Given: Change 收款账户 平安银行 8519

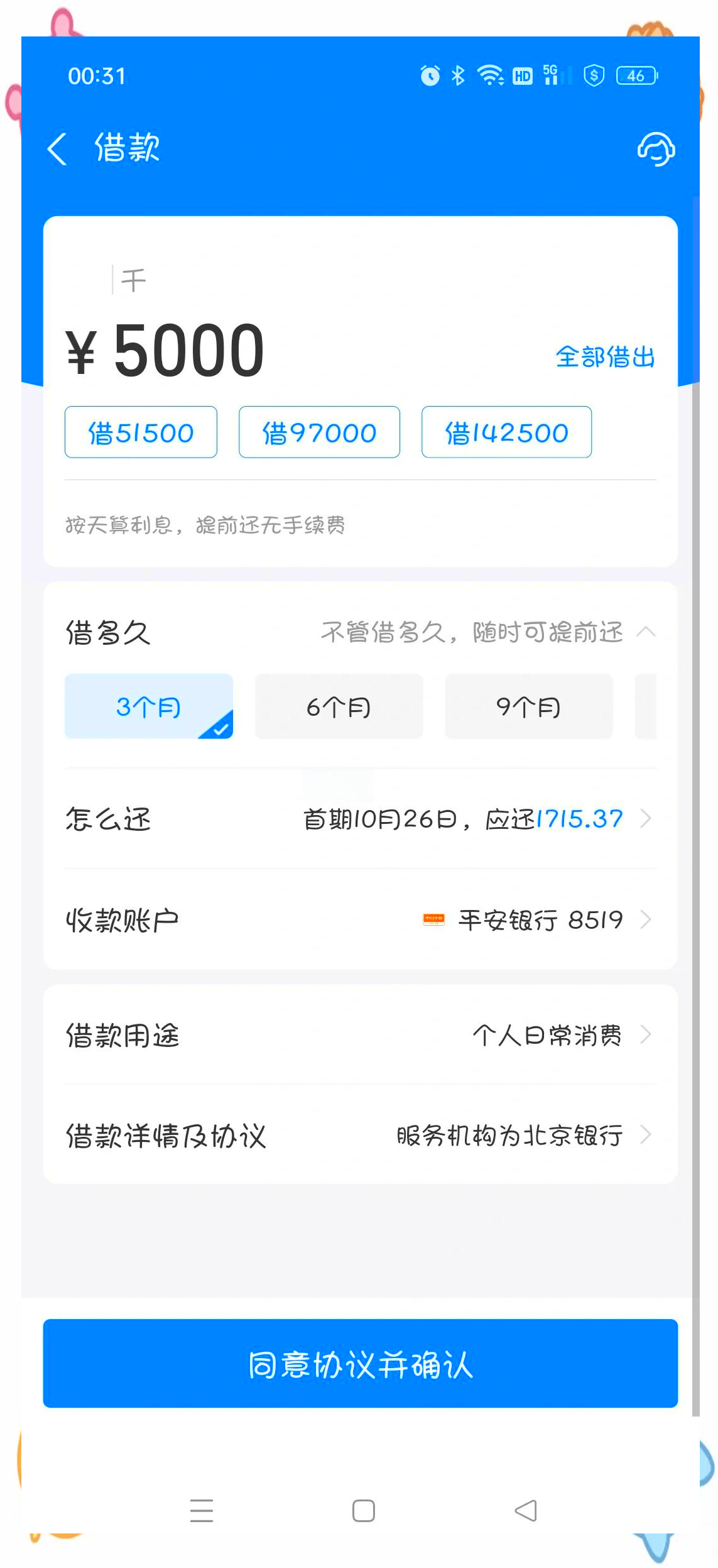Looking at the screenshot, I should tap(360, 919).
